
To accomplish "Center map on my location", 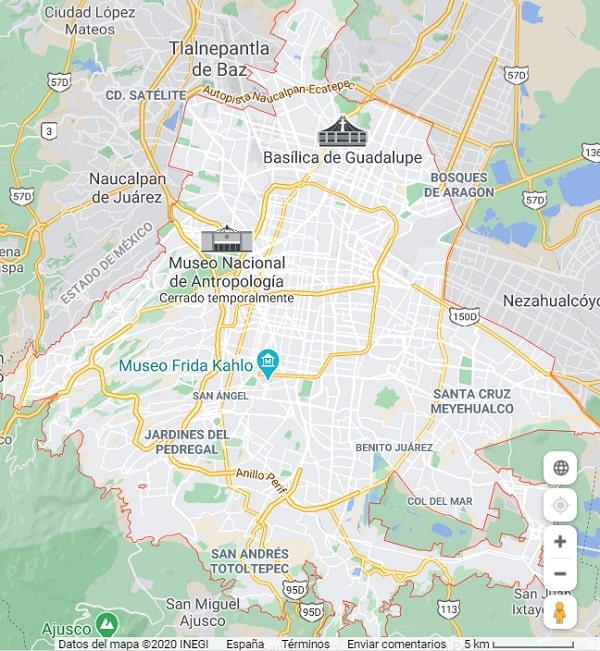I will 560,505.
